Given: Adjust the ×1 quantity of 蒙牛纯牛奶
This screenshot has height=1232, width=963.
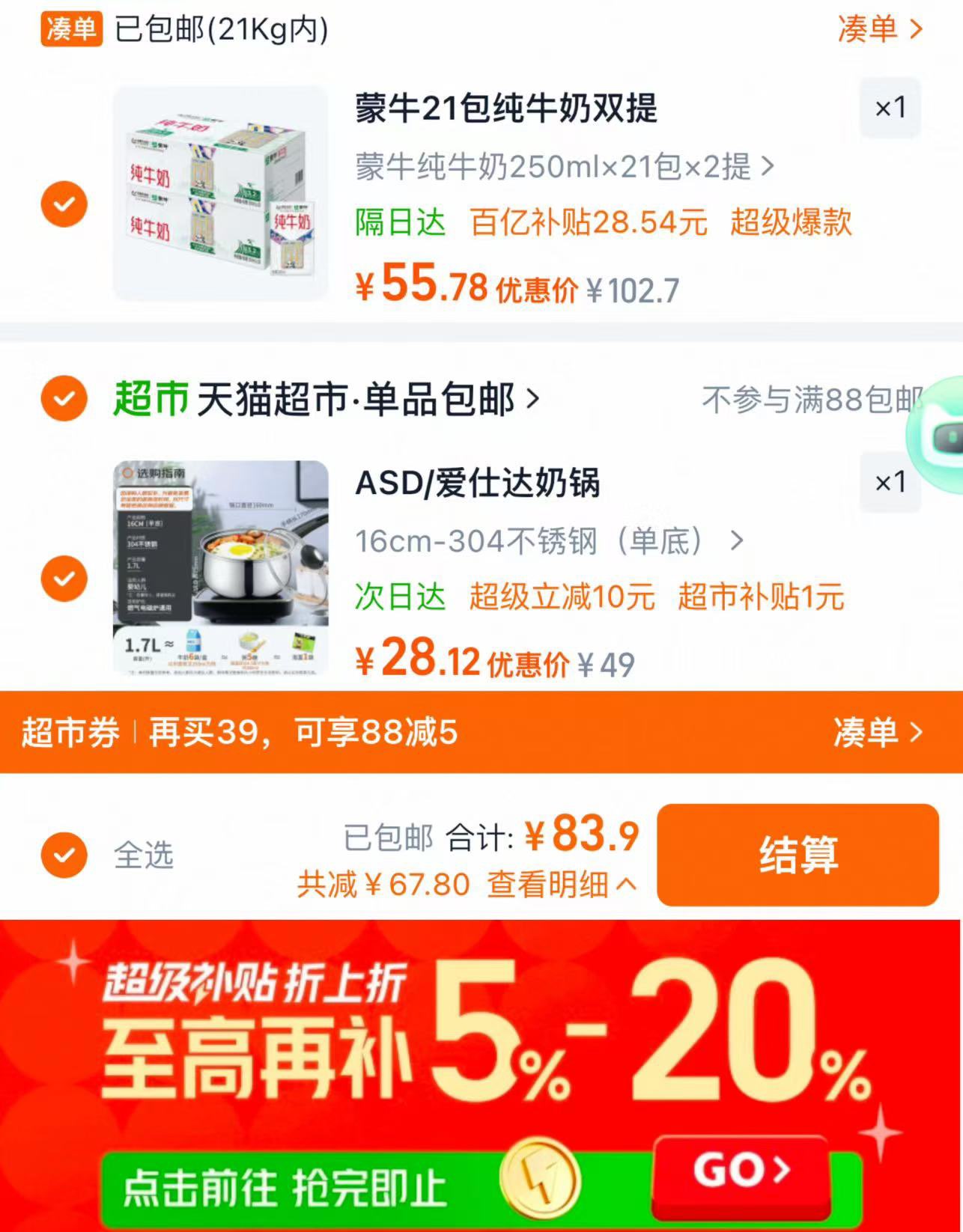Looking at the screenshot, I should pos(890,108).
